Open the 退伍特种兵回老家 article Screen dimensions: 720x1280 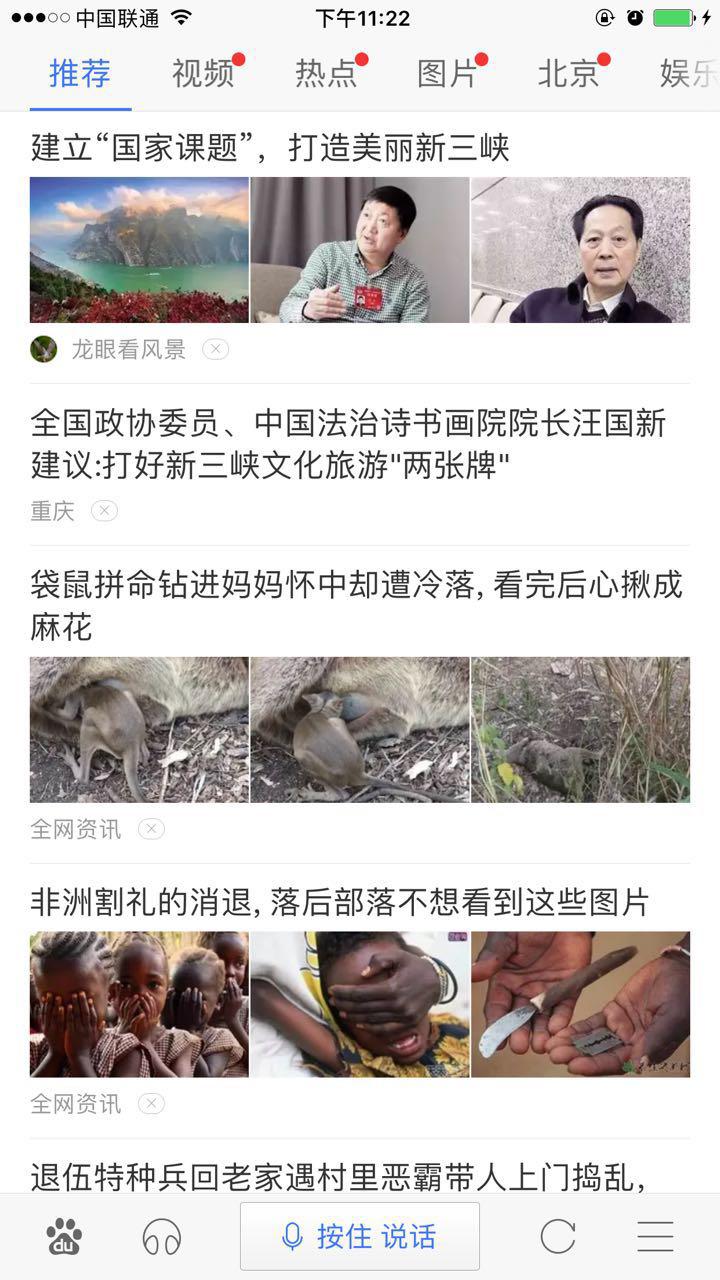(336, 1176)
